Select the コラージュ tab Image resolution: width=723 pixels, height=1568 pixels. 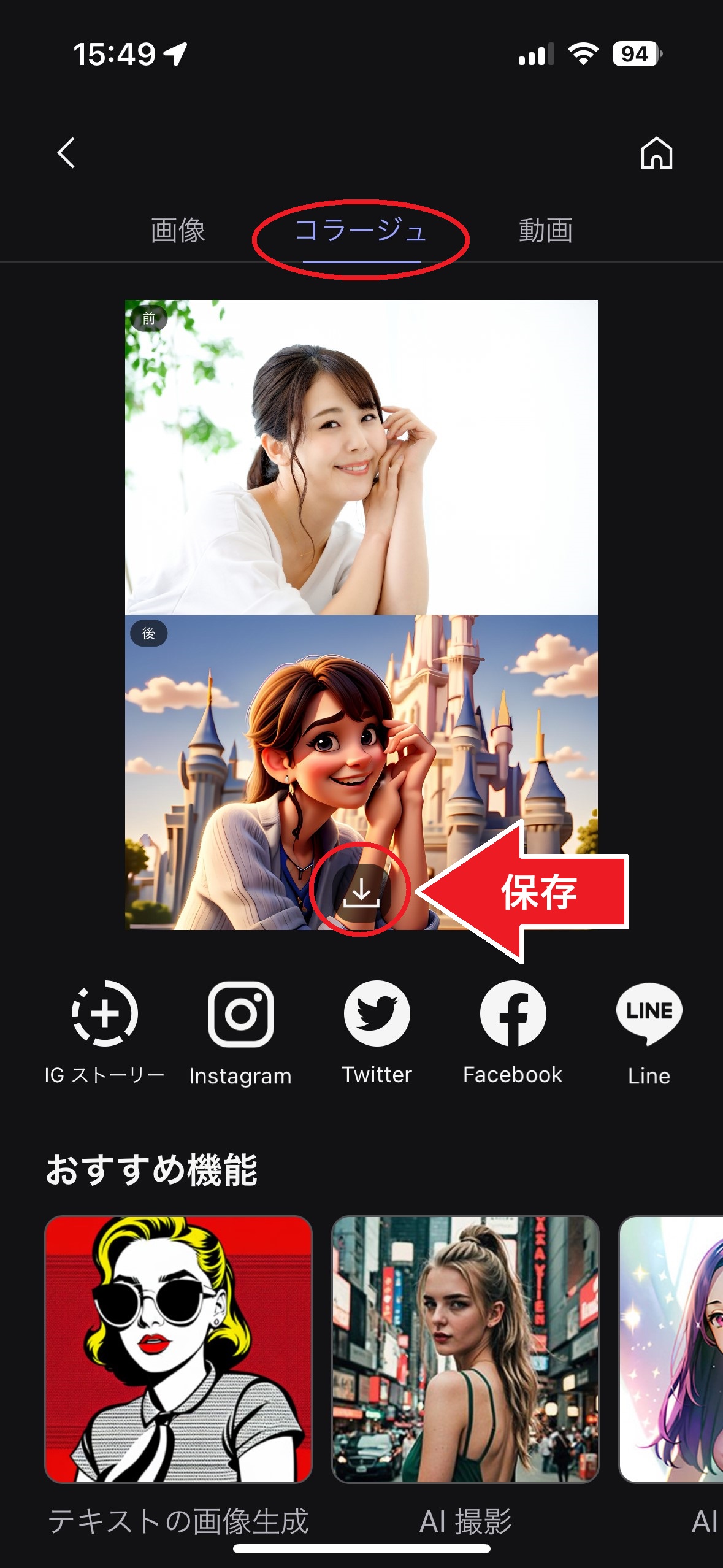coord(361,231)
